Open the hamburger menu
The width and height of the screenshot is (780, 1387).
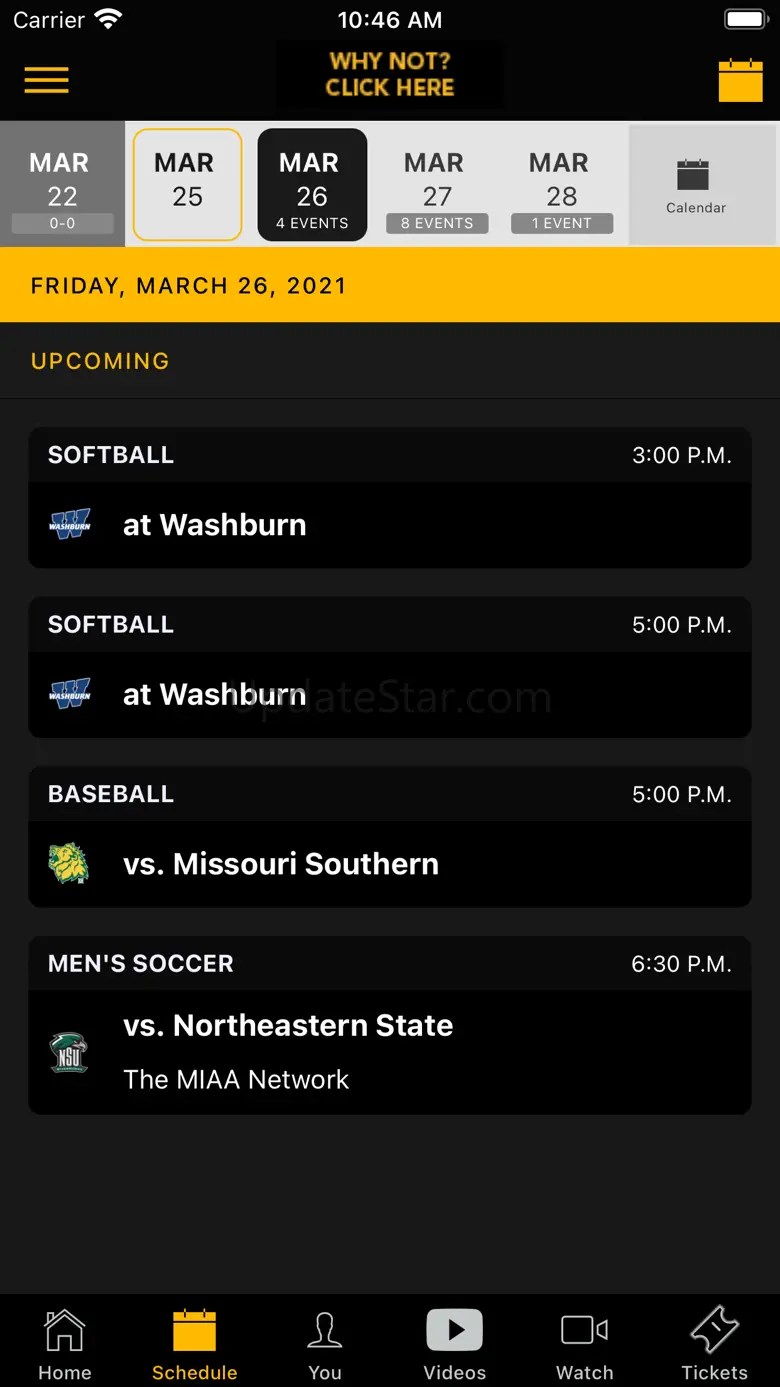click(x=47, y=80)
